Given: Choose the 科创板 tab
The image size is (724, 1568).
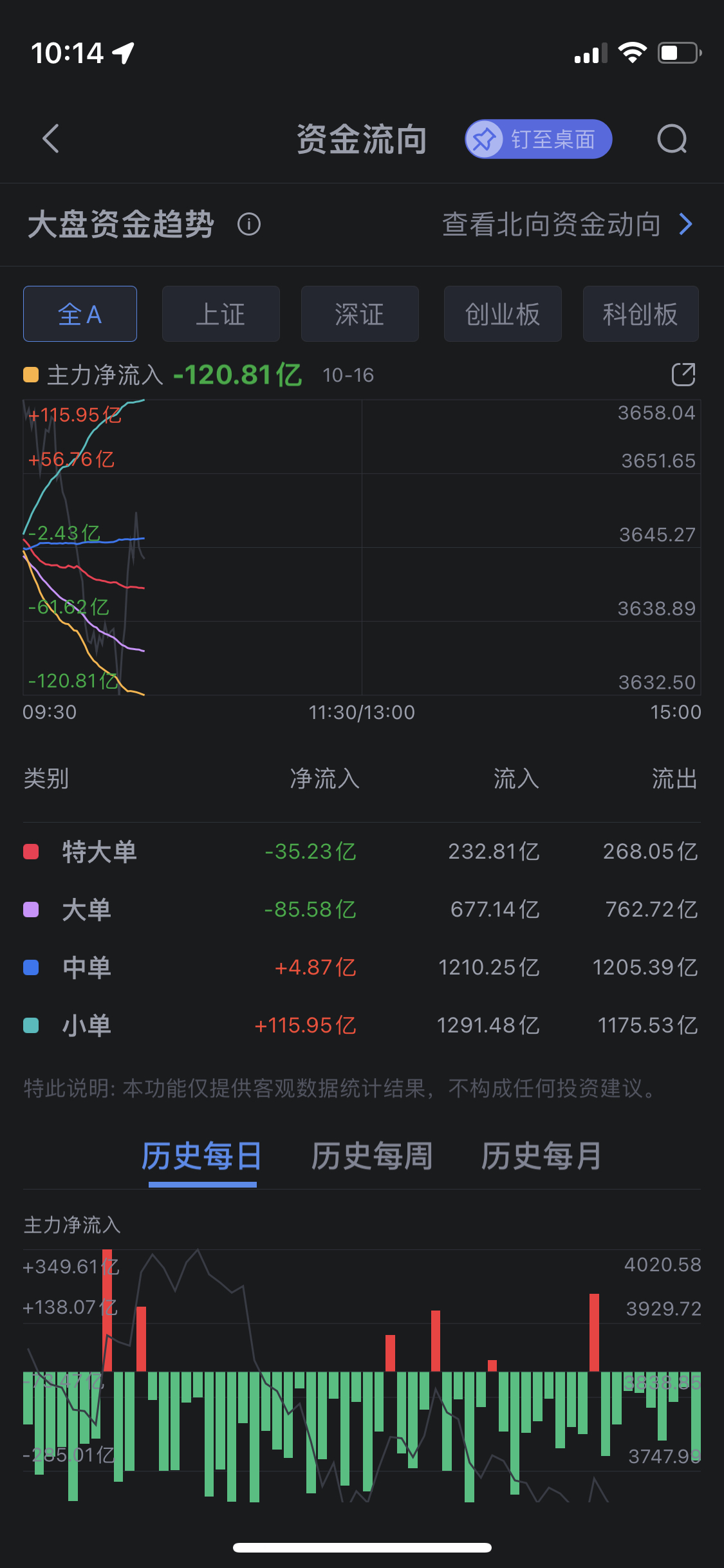Looking at the screenshot, I should [x=641, y=313].
